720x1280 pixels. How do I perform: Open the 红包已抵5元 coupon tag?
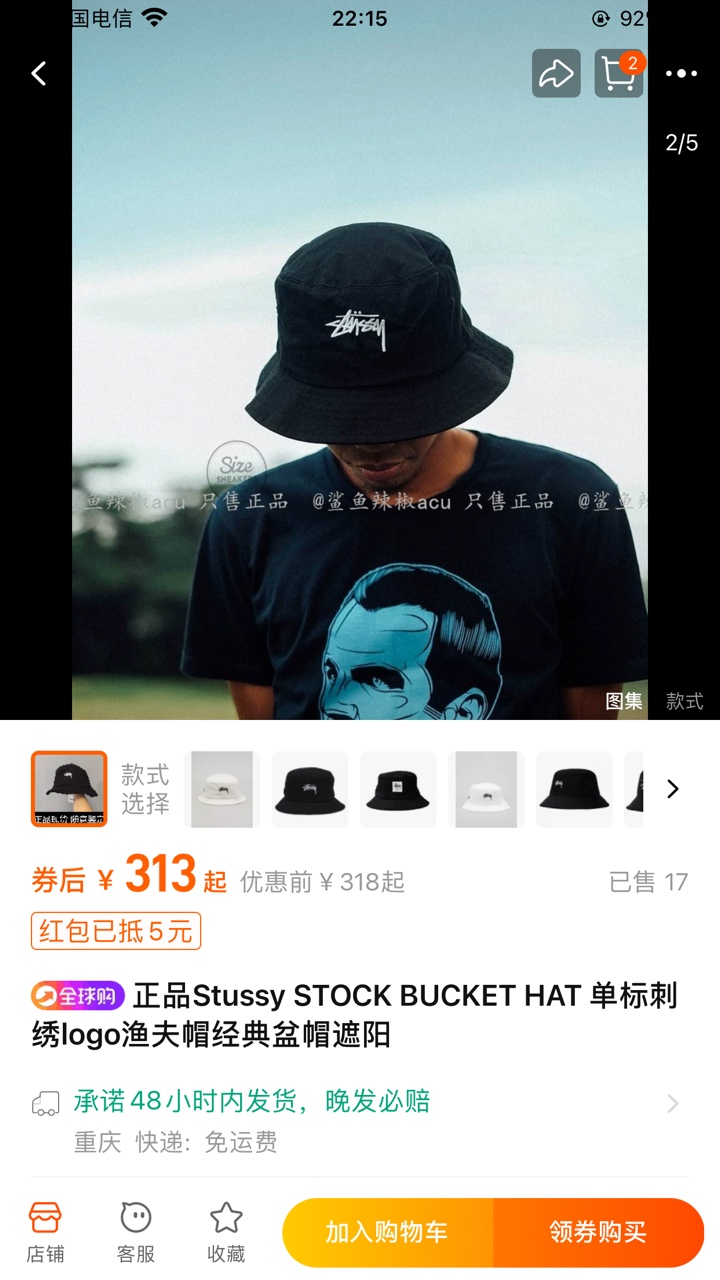[116, 931]
